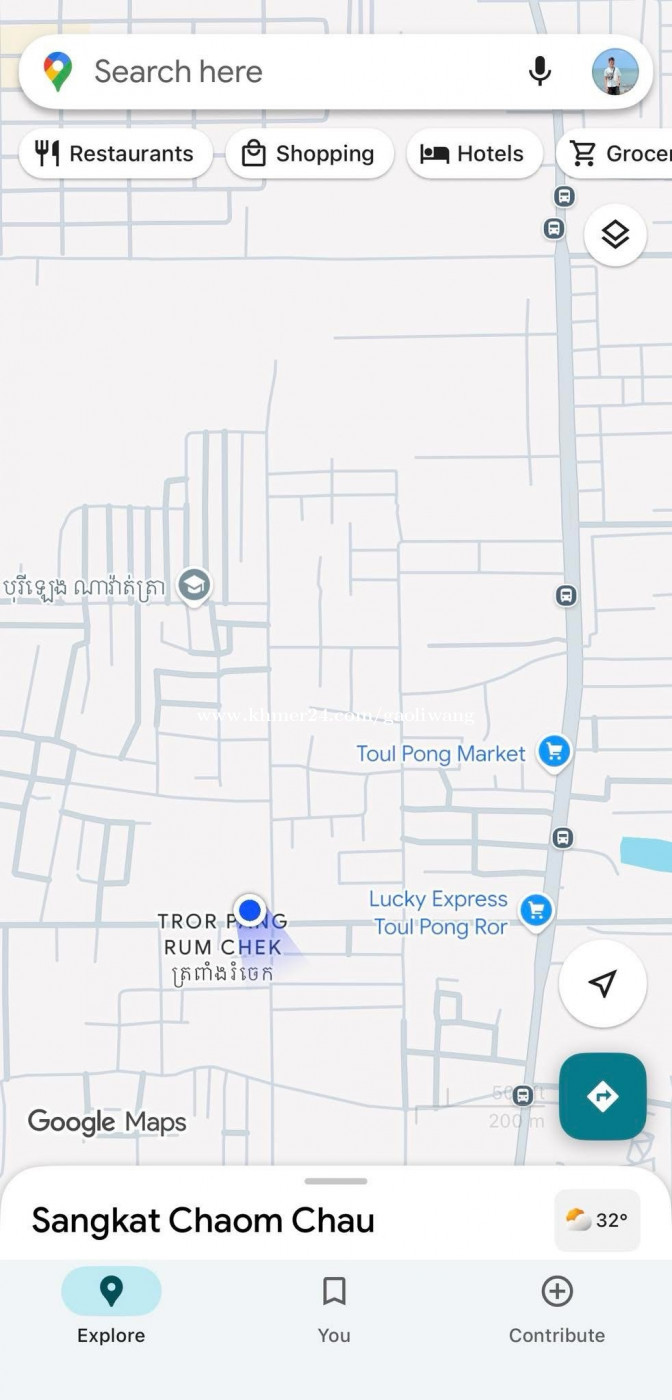Open the account profile picture
Viewport: 672px width, 1400px height.
point(615,72)
